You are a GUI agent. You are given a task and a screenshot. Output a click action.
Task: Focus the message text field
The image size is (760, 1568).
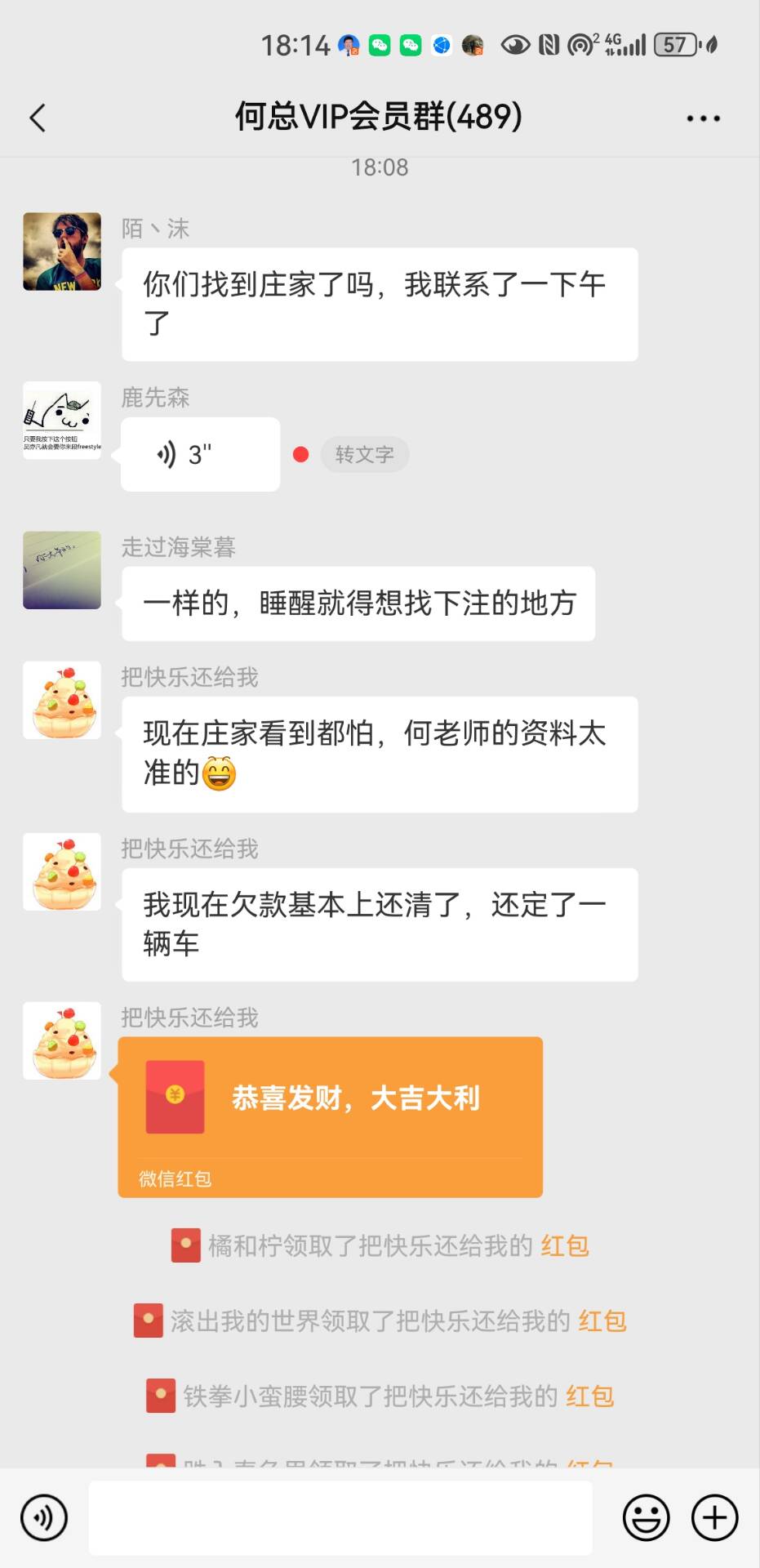pos(340,1517)
